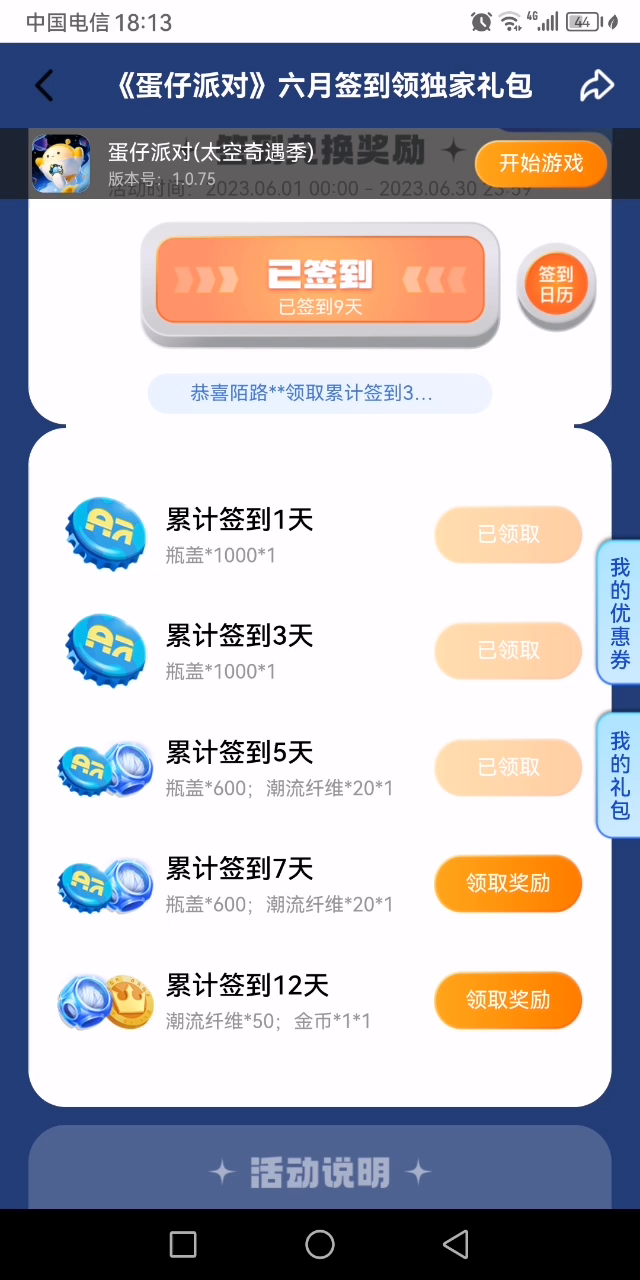The image size is (640, 1280).
Task: Open 我的优惠券 side tab
Action: pyautogui.click(x=620, y=613)
